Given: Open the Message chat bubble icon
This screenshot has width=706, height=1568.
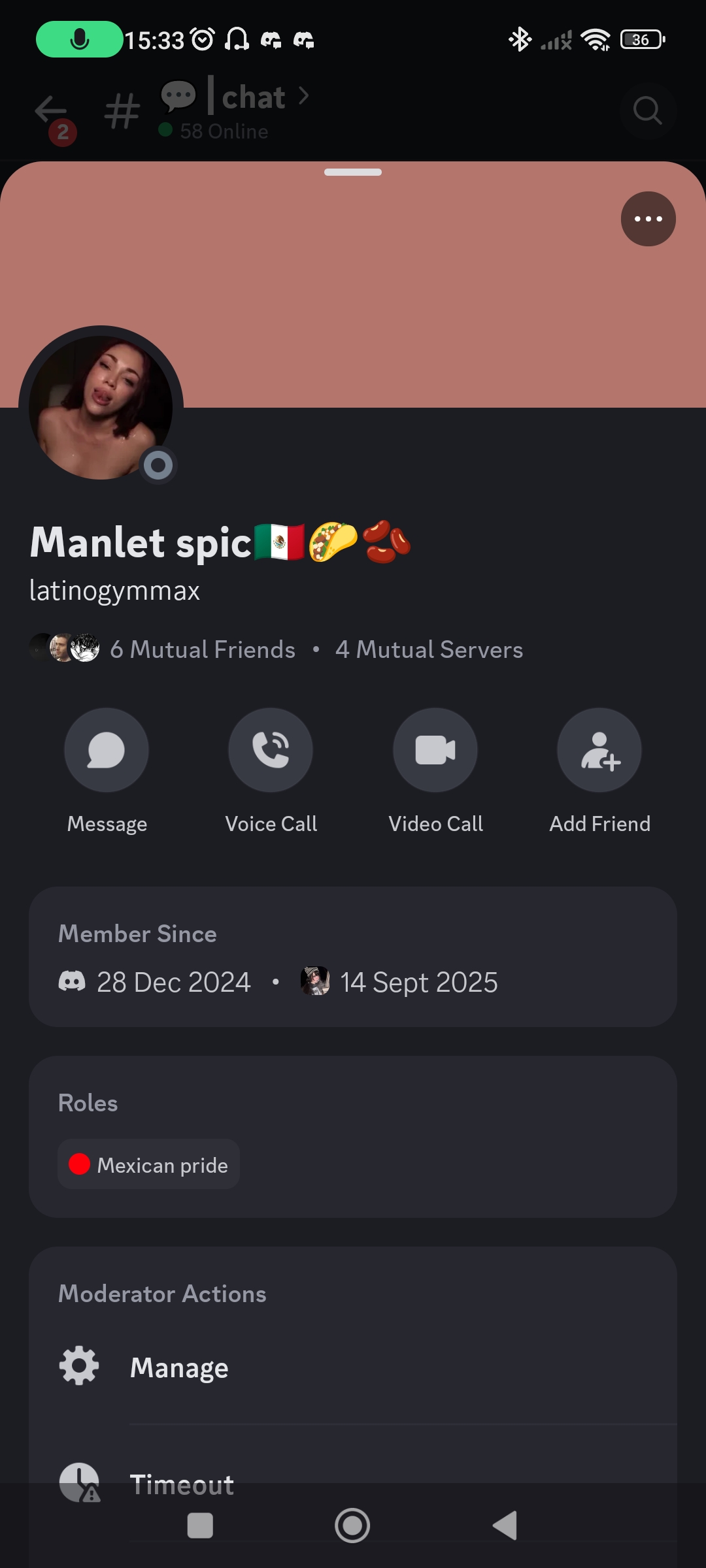Looking at the screenshot, I should pos(107,750).
